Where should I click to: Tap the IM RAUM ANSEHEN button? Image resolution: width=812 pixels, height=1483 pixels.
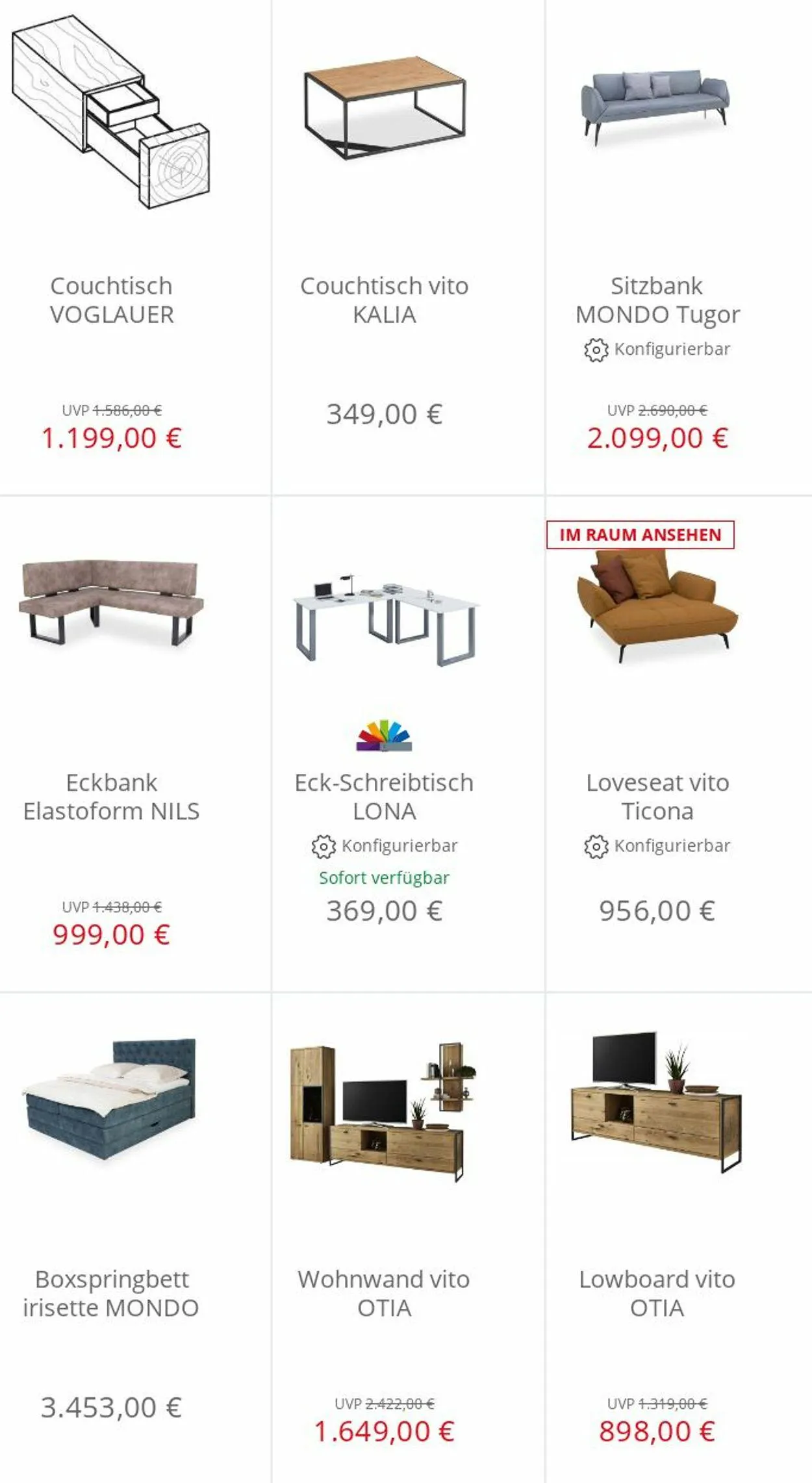coord(640,535)
